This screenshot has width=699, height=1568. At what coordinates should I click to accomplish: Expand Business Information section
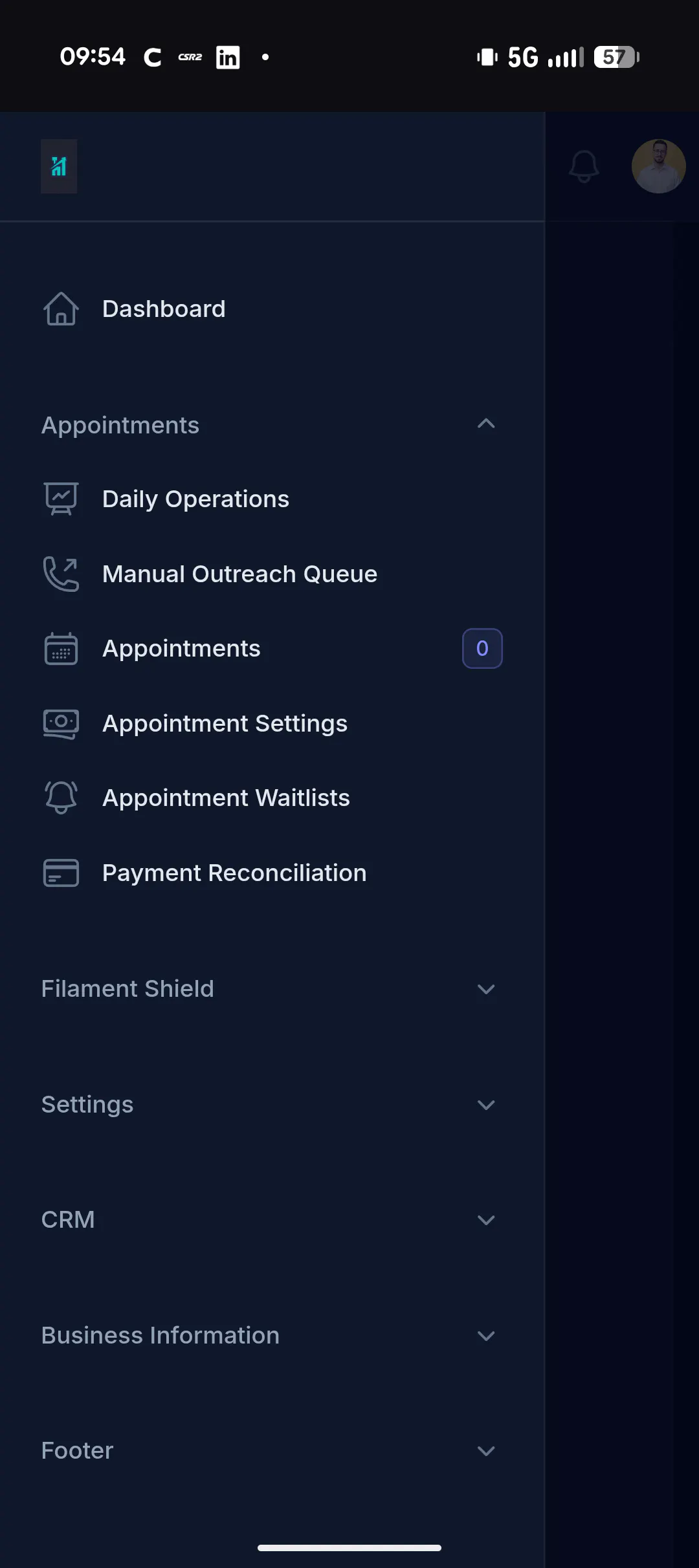pyautogui.click(x=272, y=1335)
